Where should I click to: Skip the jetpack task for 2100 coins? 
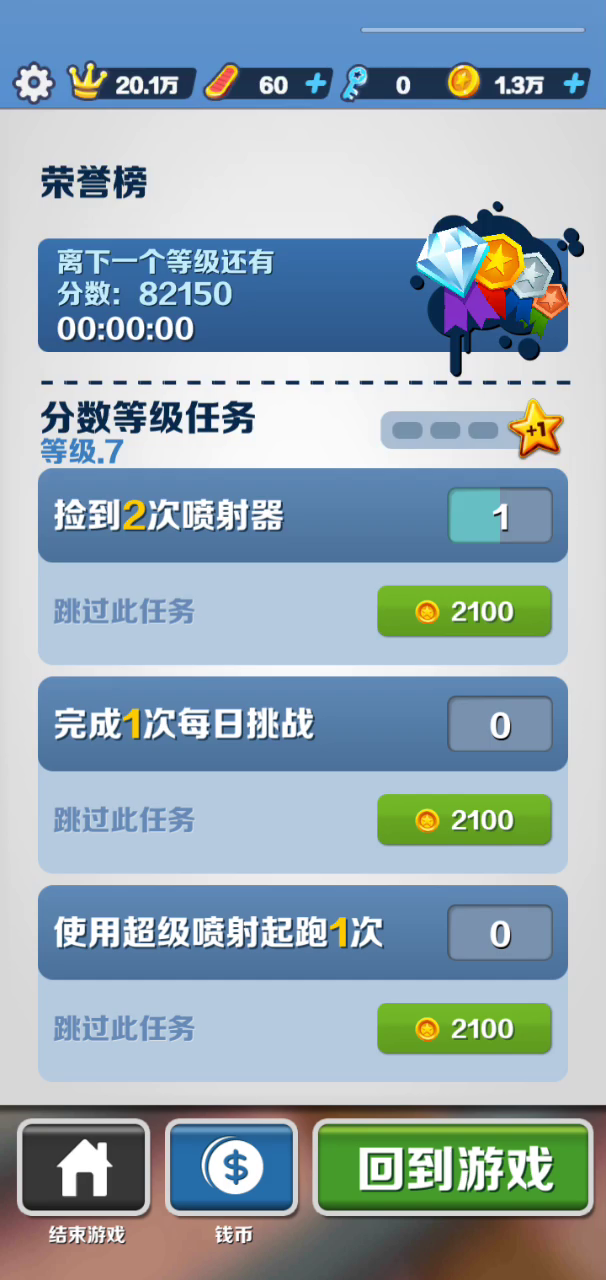464,611
